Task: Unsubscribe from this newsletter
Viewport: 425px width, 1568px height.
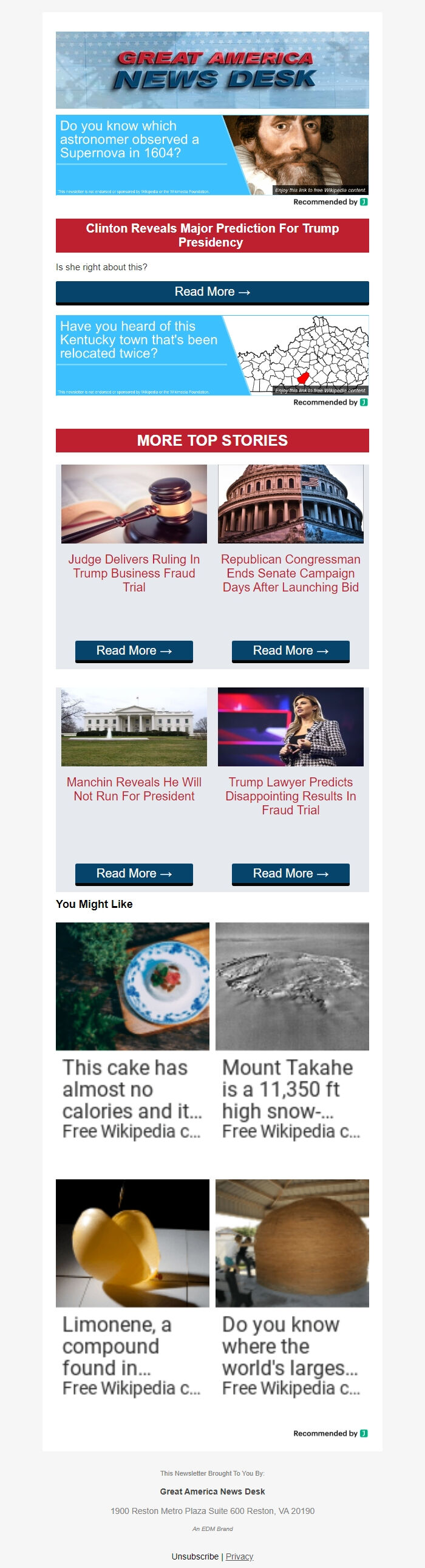Action: (195, 1556)
